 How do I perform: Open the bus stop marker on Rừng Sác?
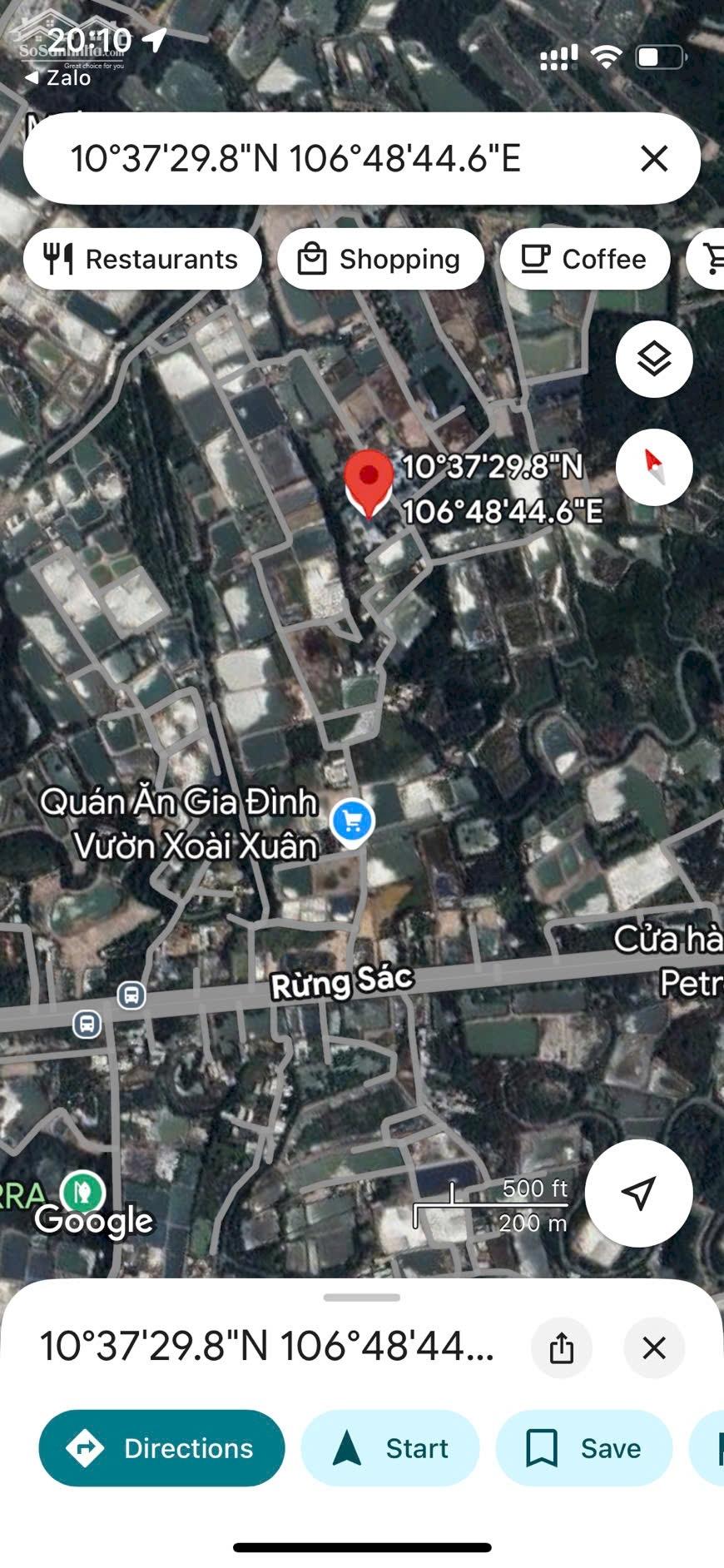coord(131,995)
